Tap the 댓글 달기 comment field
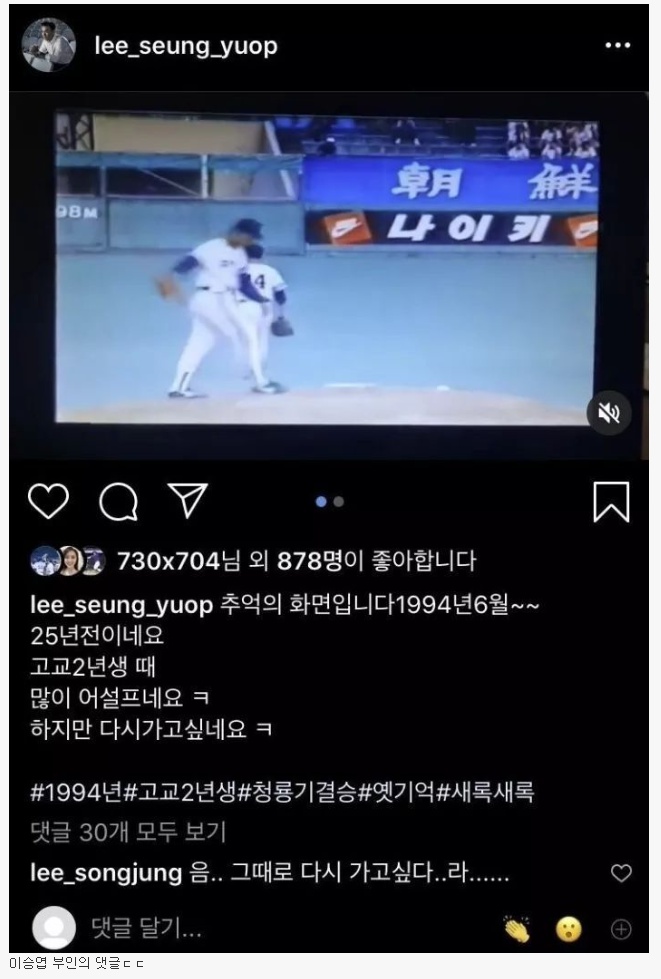 click(x=146, y=929)
